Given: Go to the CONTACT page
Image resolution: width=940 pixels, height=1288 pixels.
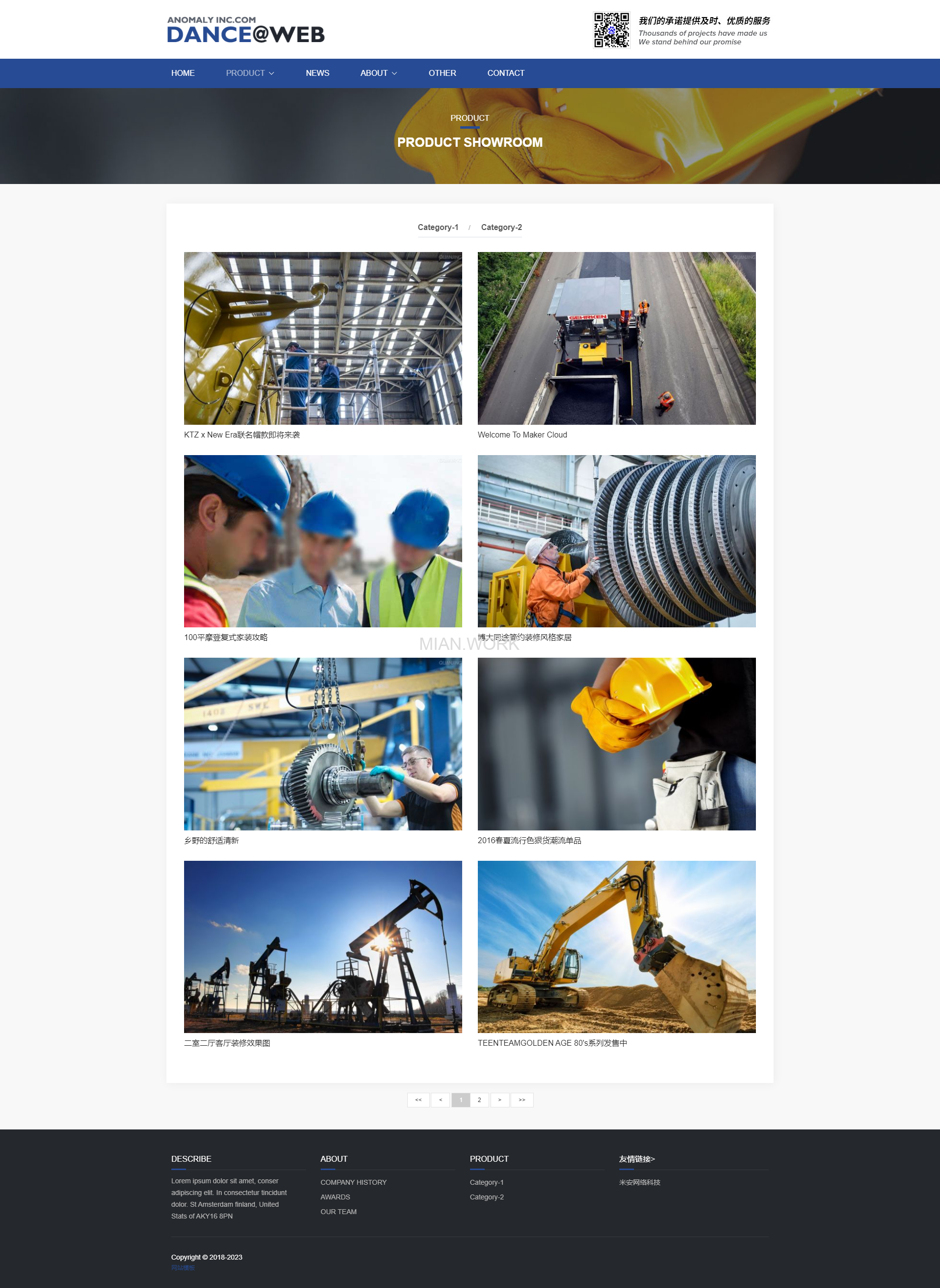Looking at the screenshot, I should click(505, 73).
